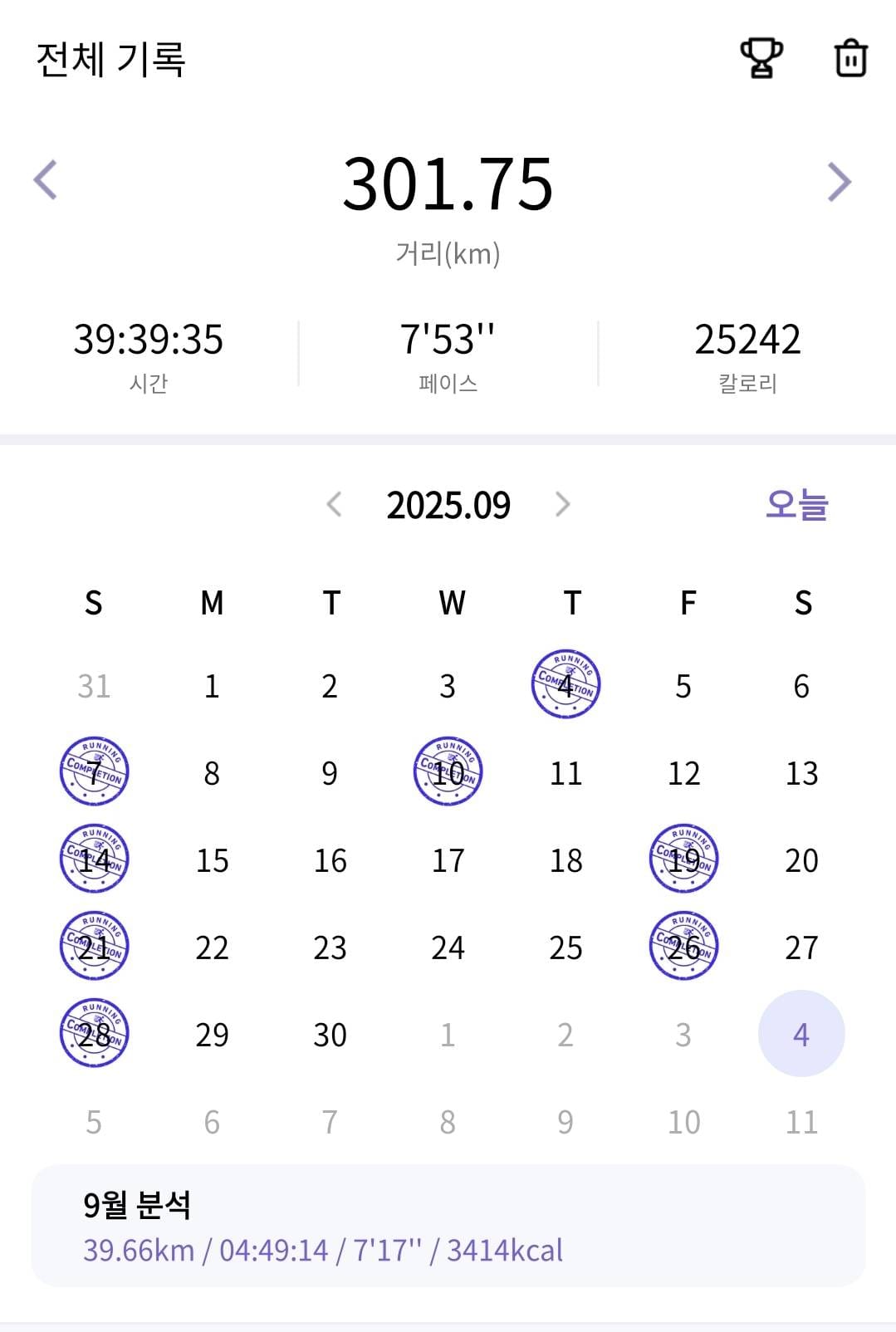Go to previous total stats with left arrow
Screen dimensions: 896x1332
click(46, 180)
